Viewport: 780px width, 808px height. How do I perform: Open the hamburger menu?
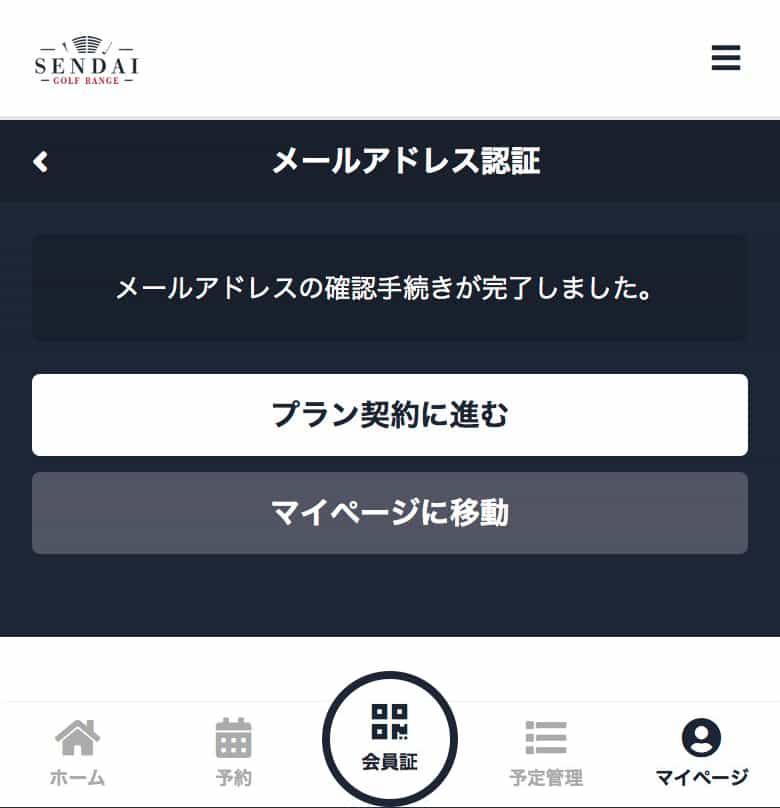pos(725,58)
